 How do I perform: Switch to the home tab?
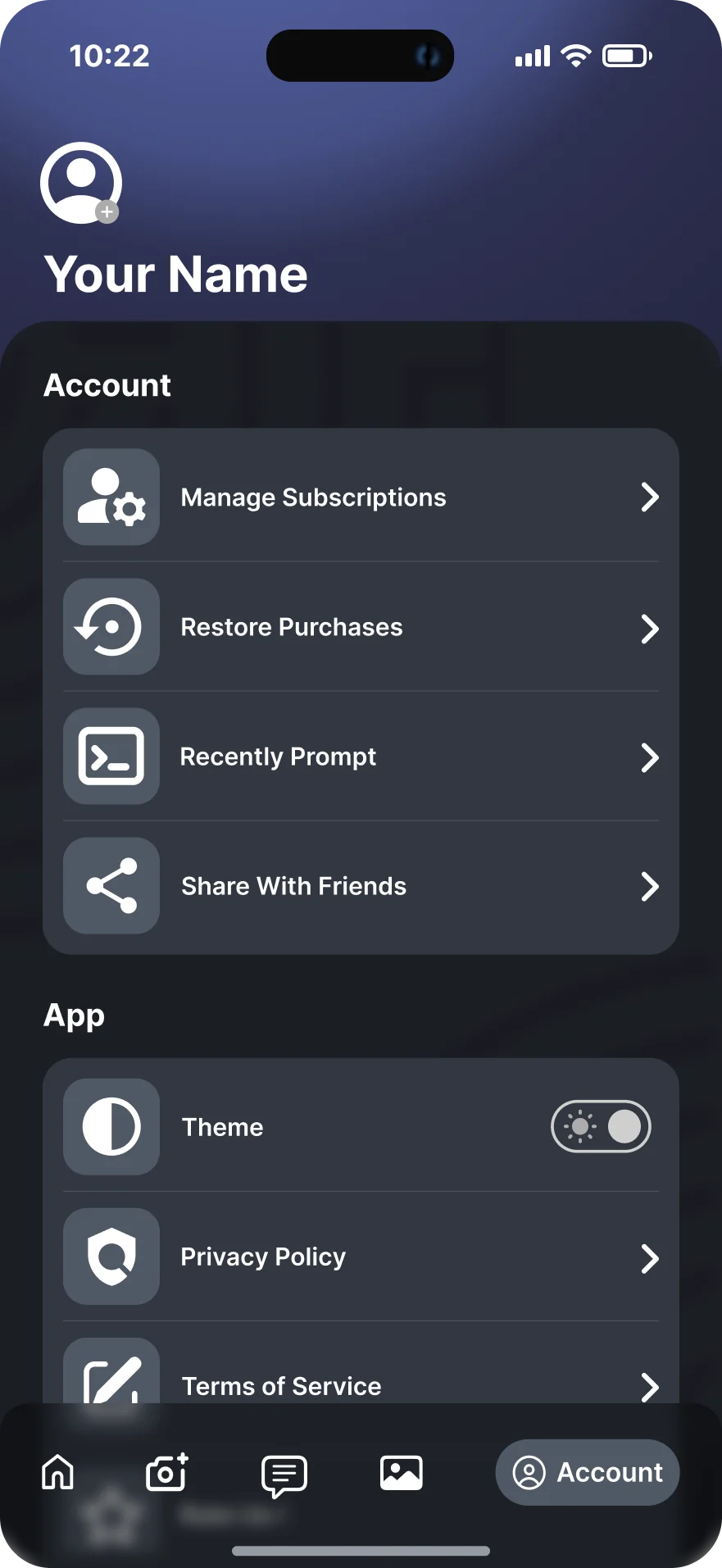coord(57,1472)
